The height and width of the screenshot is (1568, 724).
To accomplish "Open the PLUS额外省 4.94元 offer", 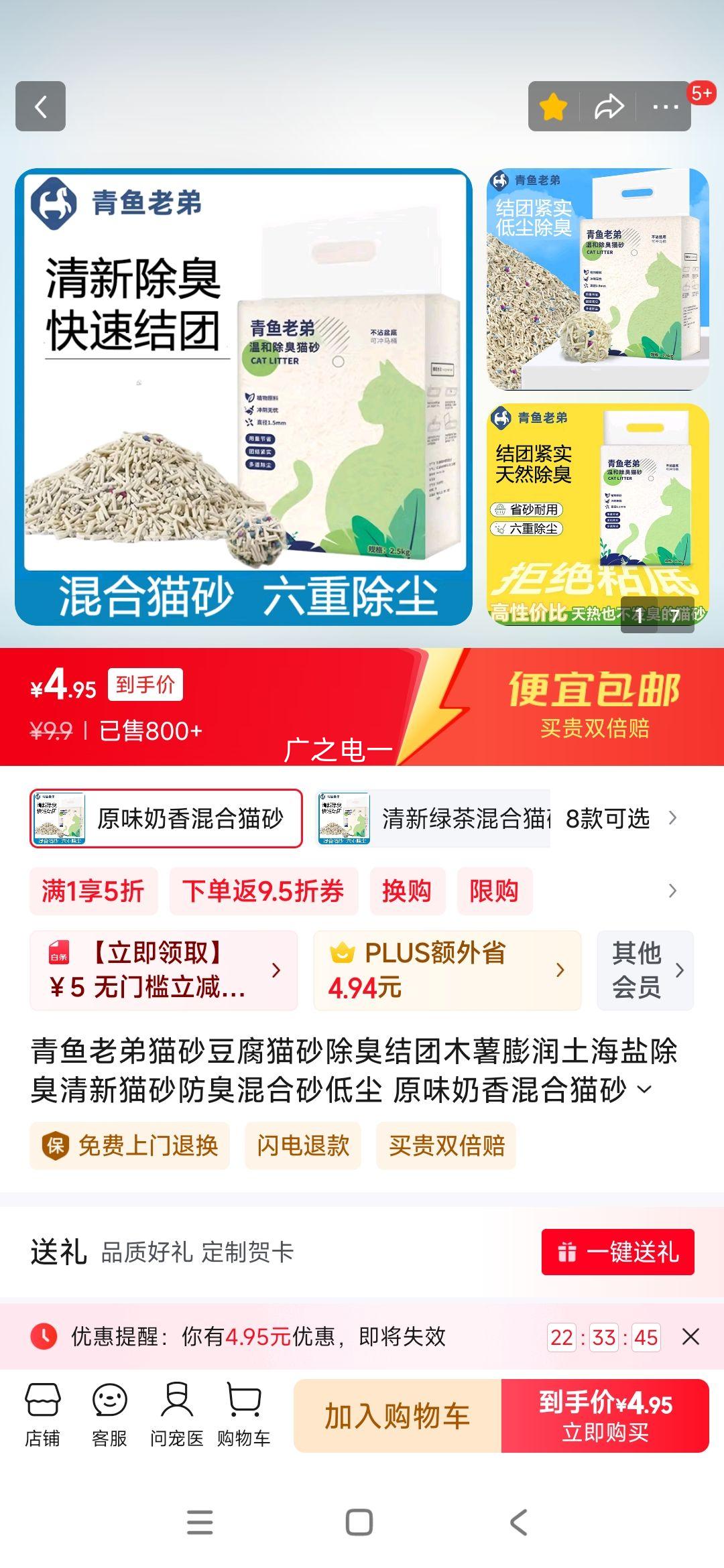I will tap(446, 970).
